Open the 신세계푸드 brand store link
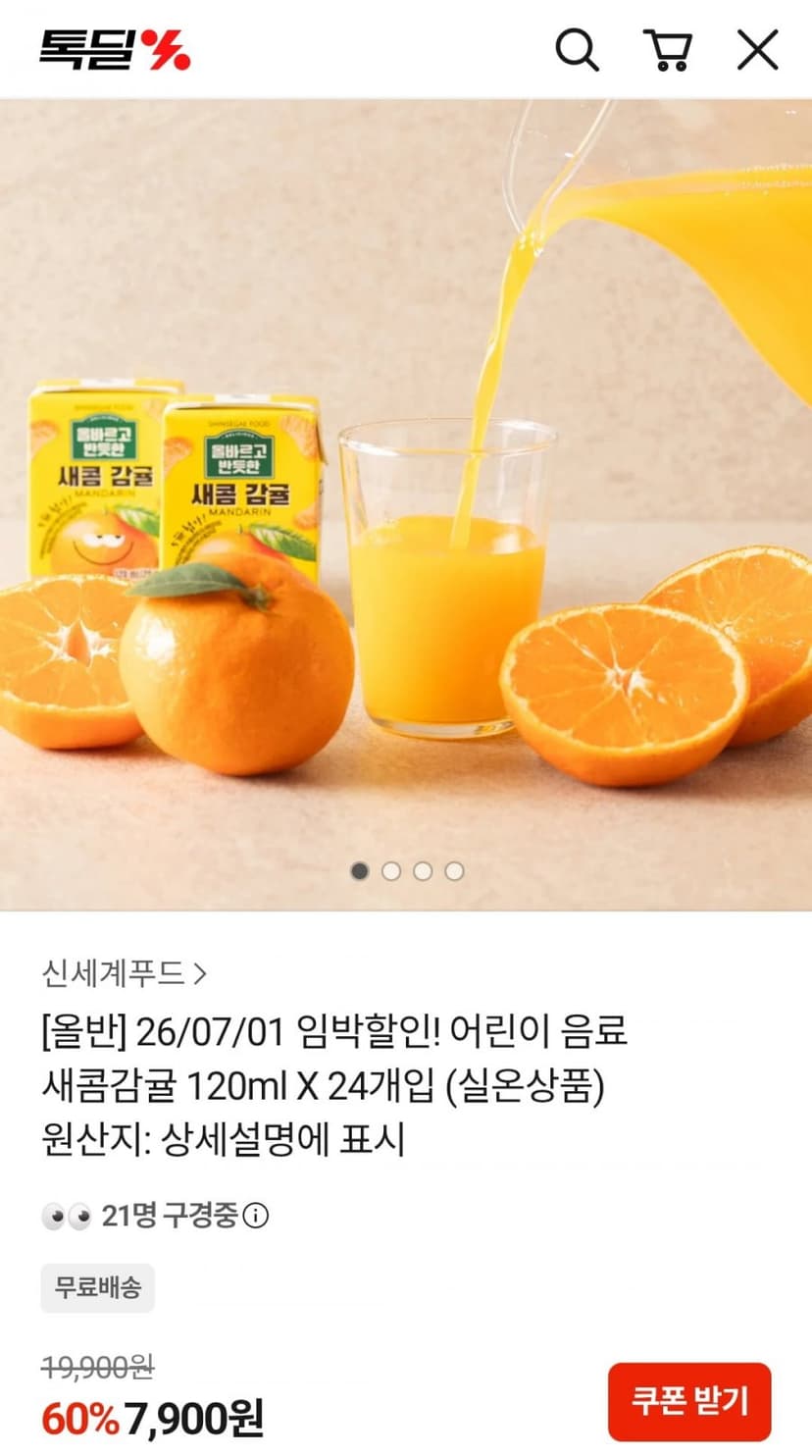Viewport: 812px width, 1456px height. pos(124,973)
